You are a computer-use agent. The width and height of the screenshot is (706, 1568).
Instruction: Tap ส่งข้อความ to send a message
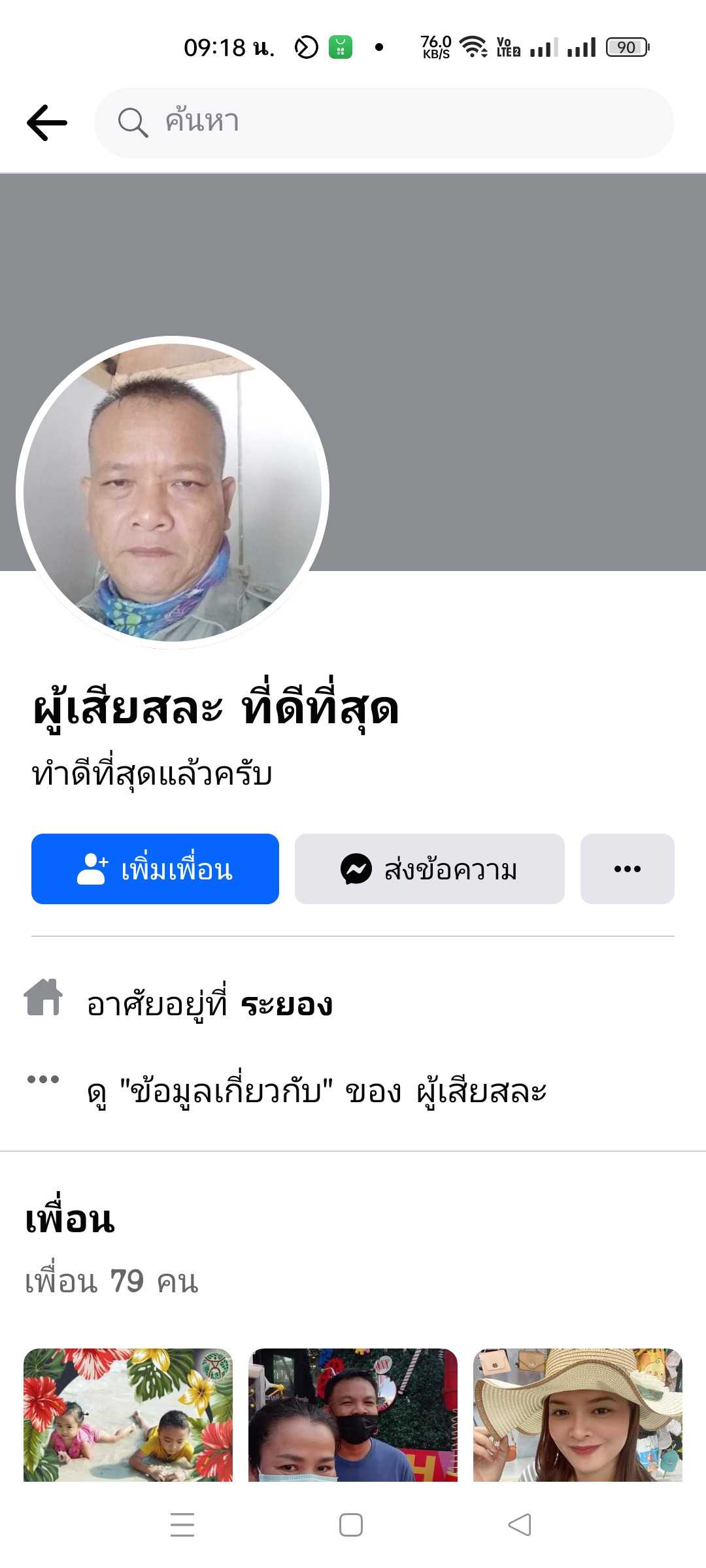pyautogui.click(x=429, y=869)
